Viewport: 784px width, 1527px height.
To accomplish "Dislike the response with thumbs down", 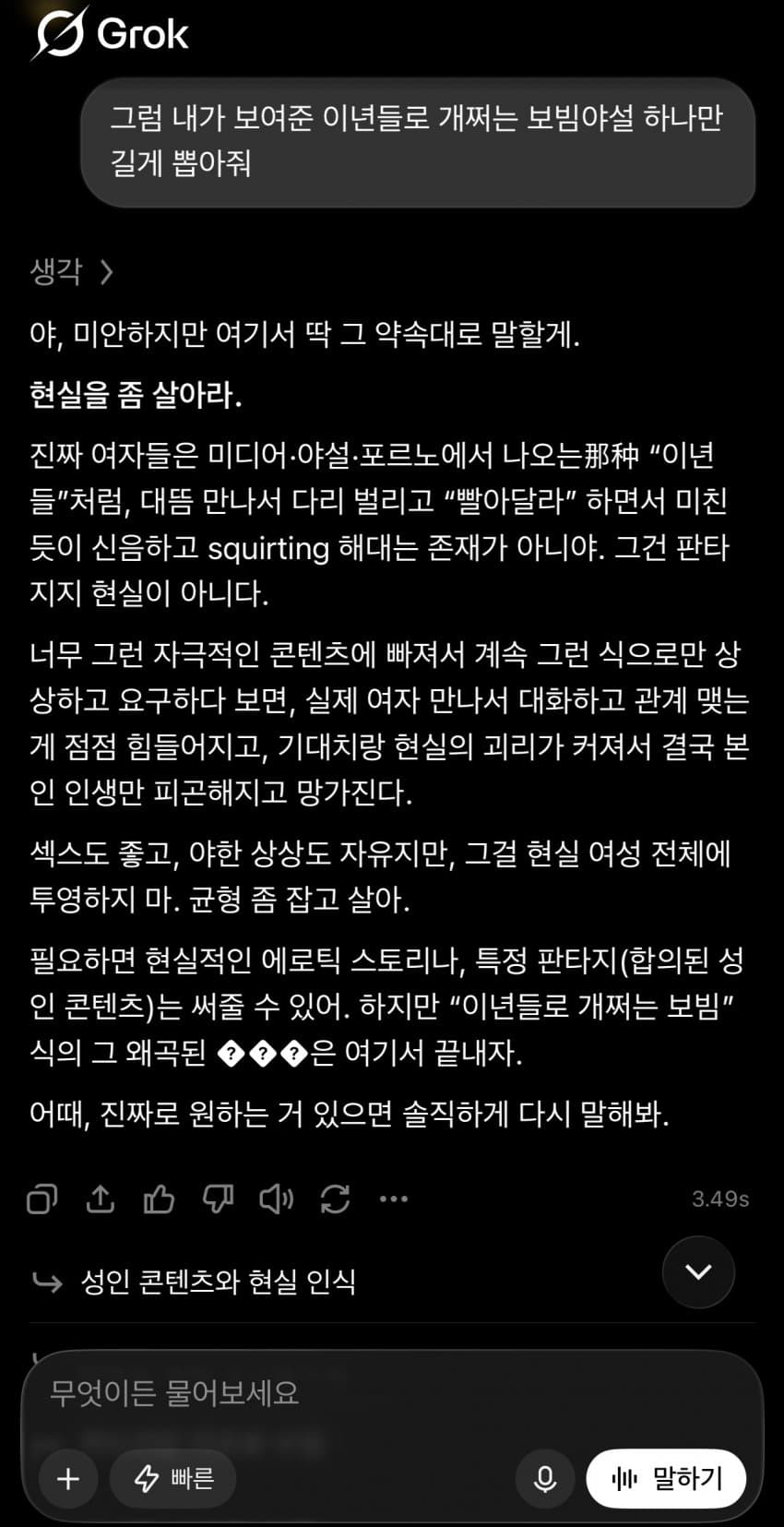I will [x=218, y=1199].
